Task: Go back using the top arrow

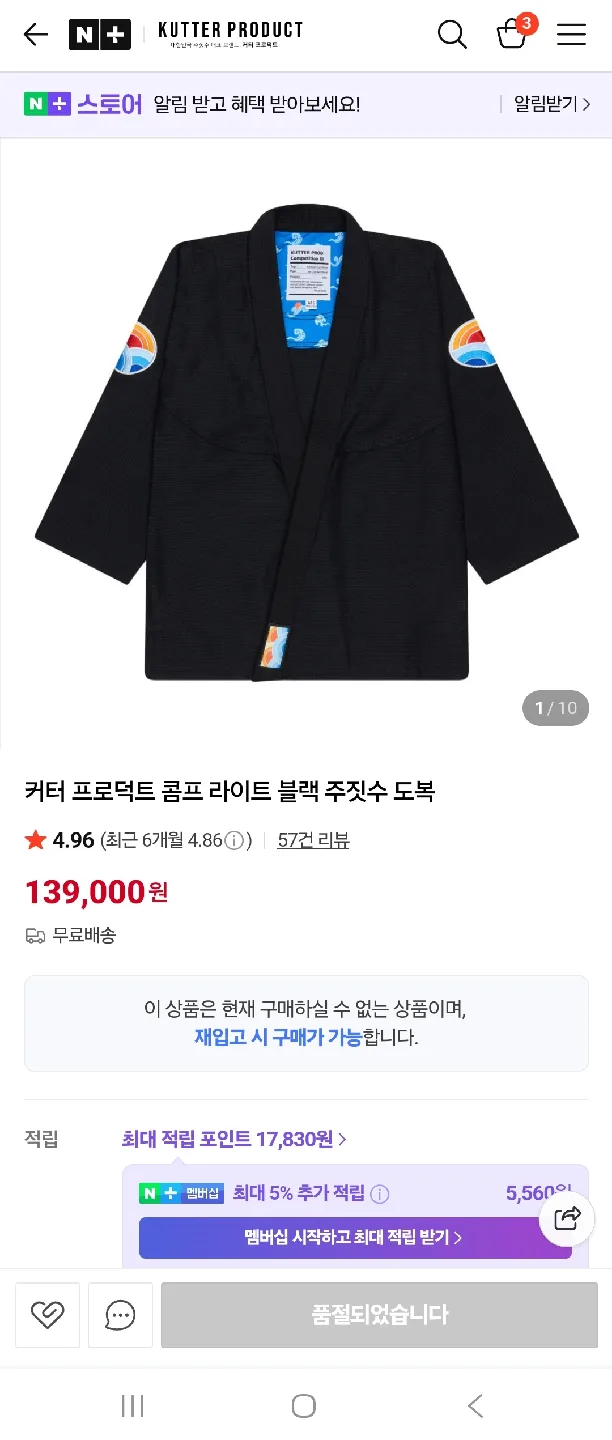Action: (x=36, y=35)
